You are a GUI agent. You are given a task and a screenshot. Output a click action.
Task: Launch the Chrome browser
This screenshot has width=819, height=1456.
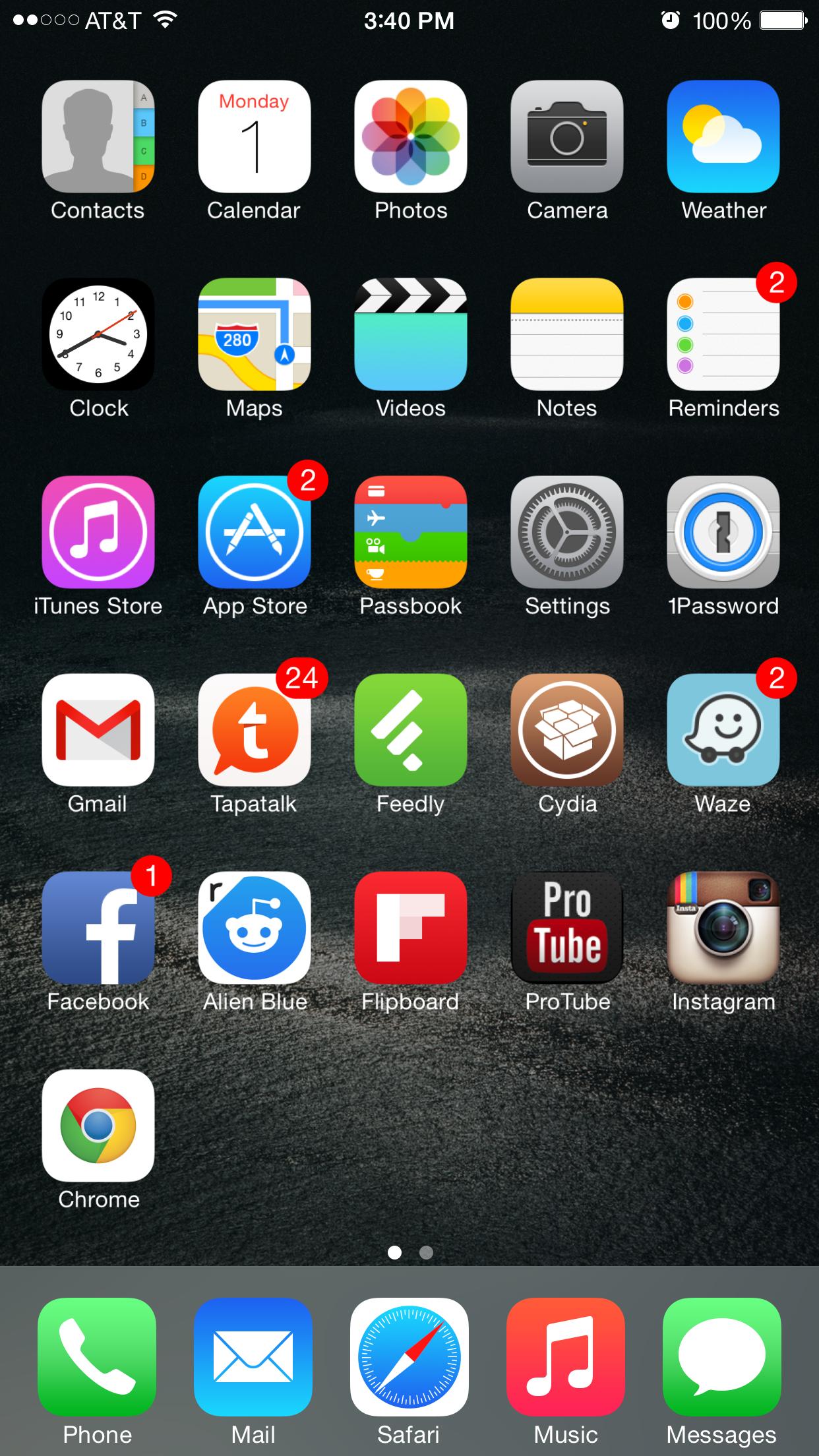(x=98, y=1126)
